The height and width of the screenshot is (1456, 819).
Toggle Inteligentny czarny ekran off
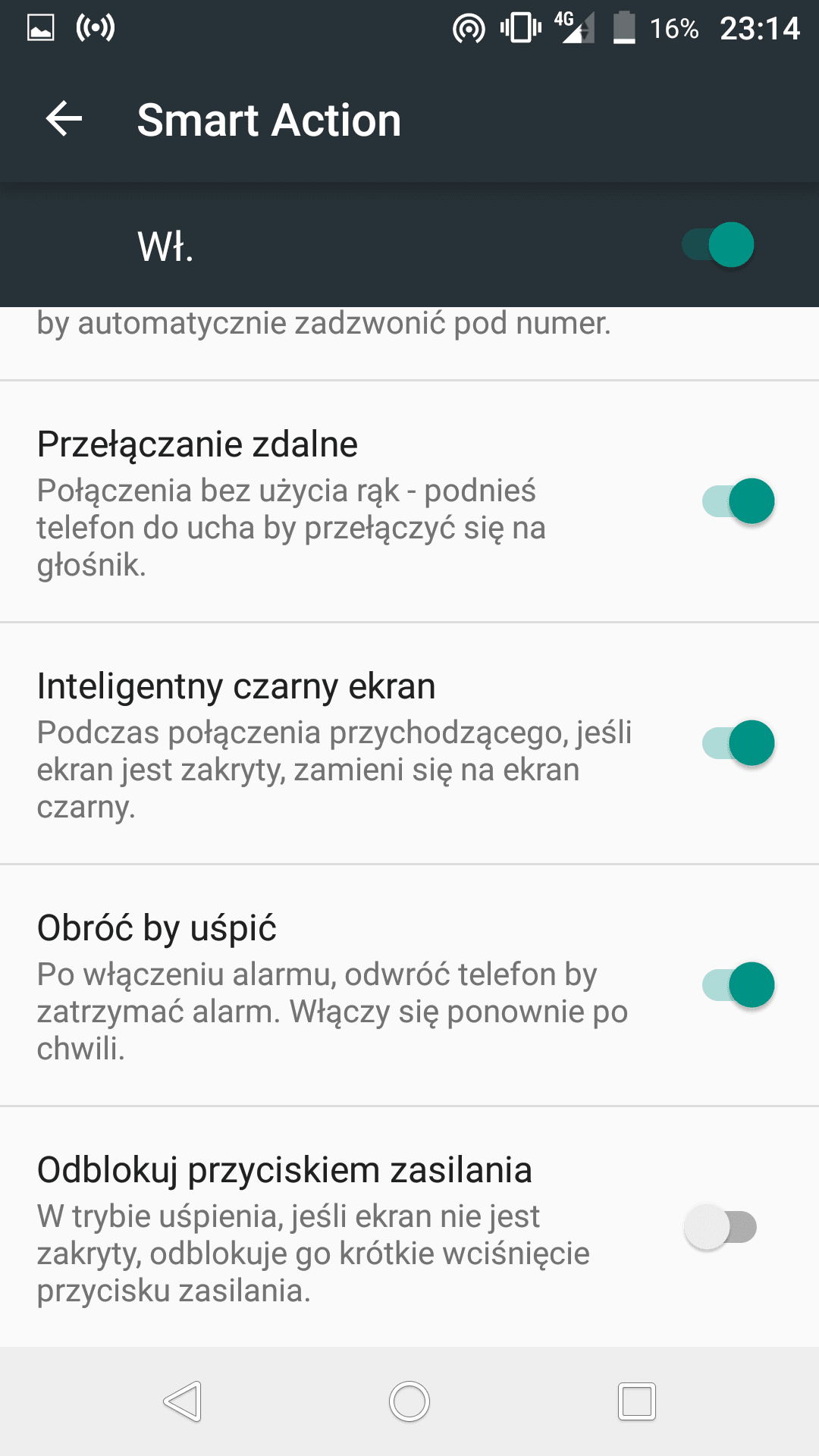[738, 743]
